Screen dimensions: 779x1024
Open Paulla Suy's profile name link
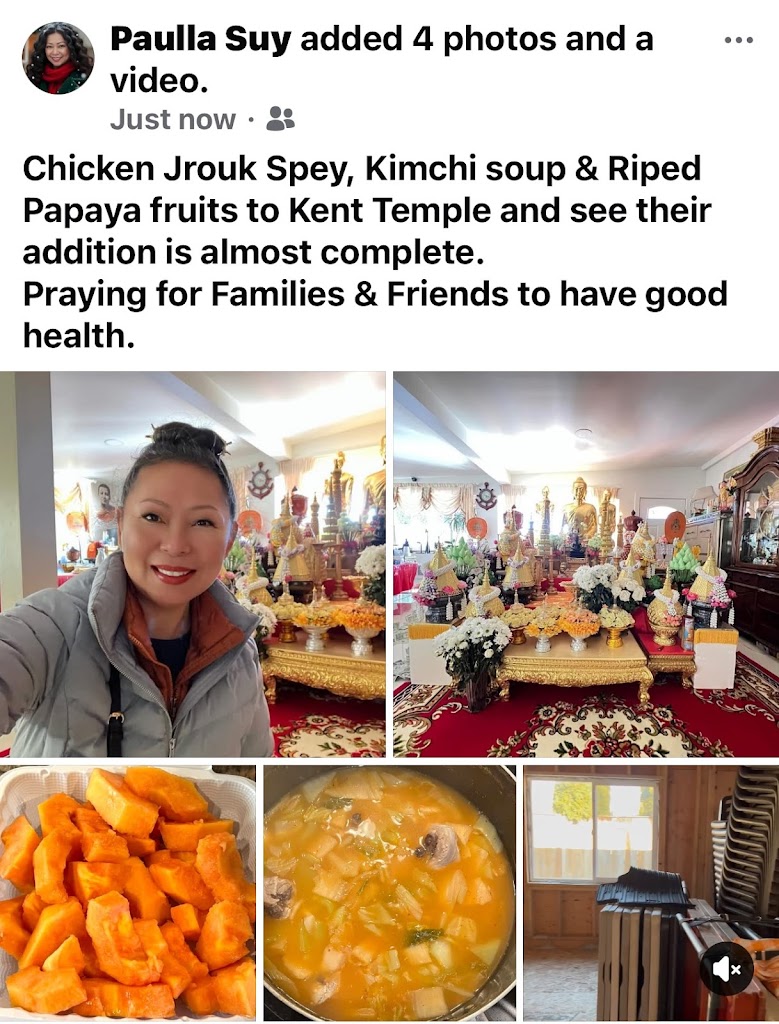click(200, 40)
